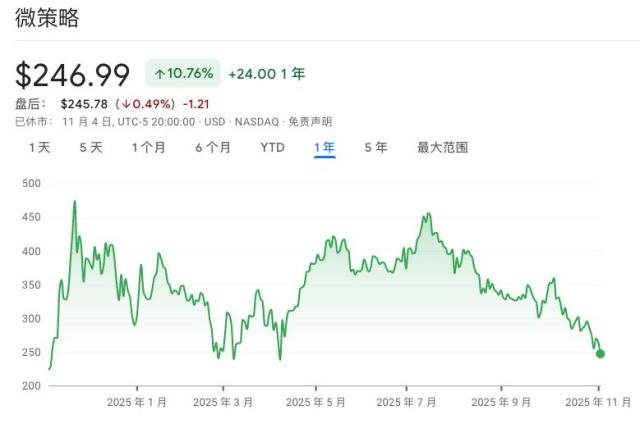View the 5年 price history

click(x=376, y=148)
